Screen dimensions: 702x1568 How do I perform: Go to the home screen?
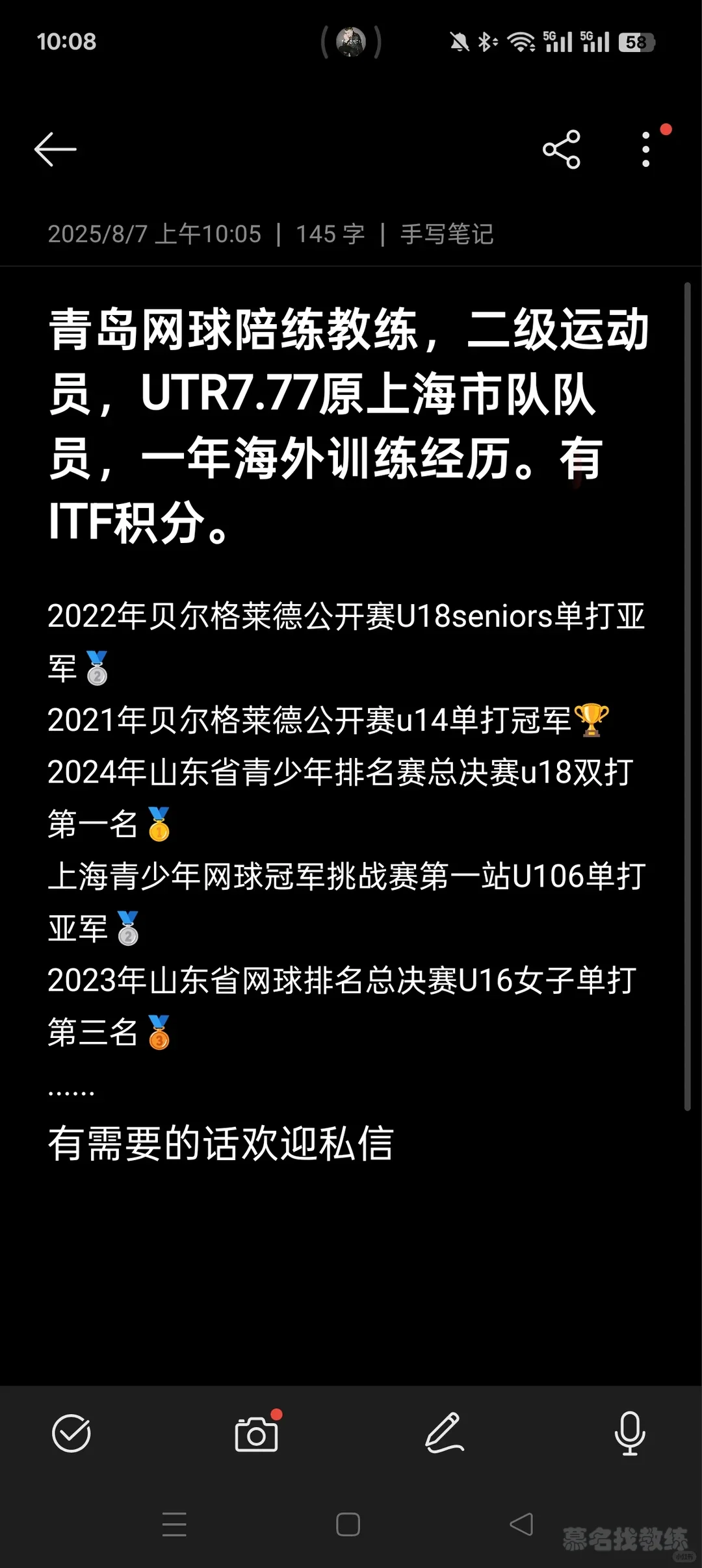(x=348, y=1524)
